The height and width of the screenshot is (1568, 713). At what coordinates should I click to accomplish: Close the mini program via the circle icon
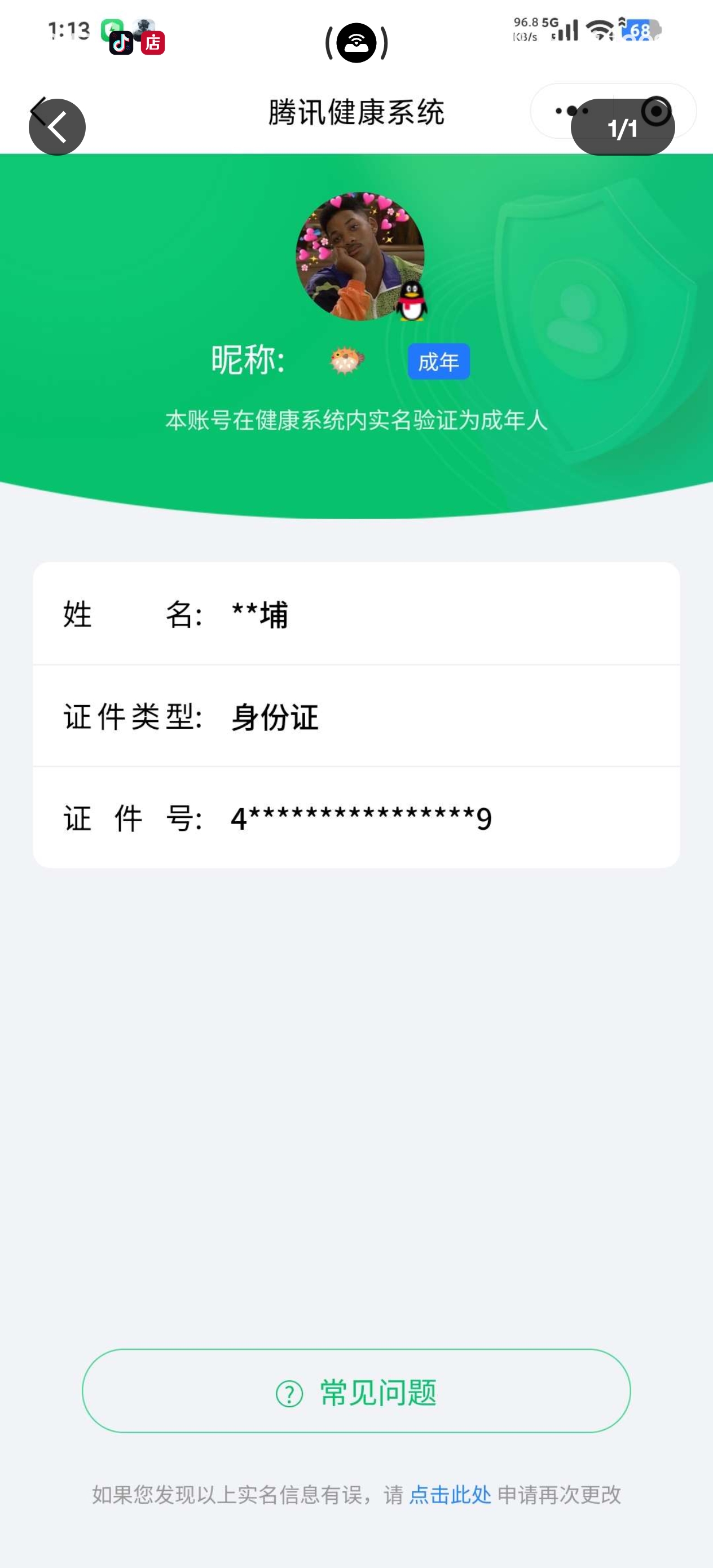coord(657,111)
